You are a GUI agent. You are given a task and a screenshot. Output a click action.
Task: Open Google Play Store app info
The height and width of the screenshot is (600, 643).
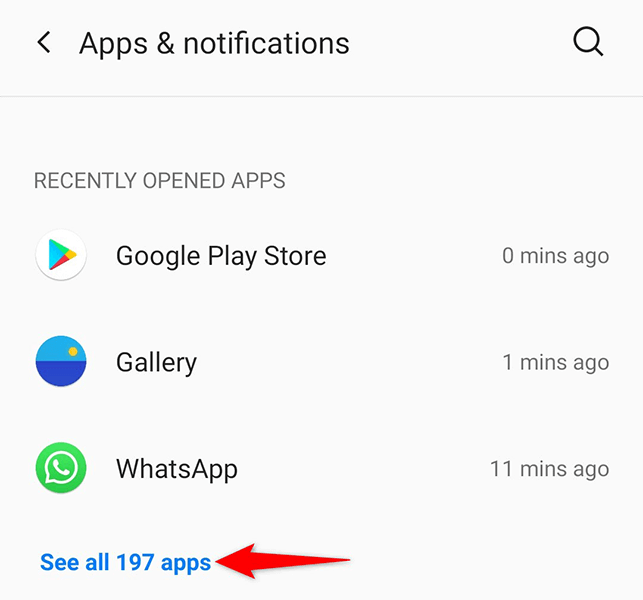(221, 256)
